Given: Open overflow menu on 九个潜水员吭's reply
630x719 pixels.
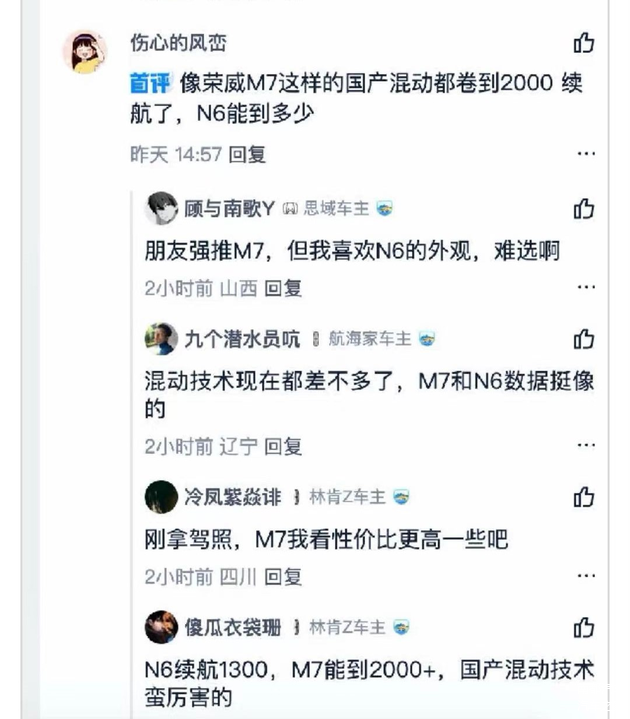Looking at the screenshot, I should click(588, 446).
